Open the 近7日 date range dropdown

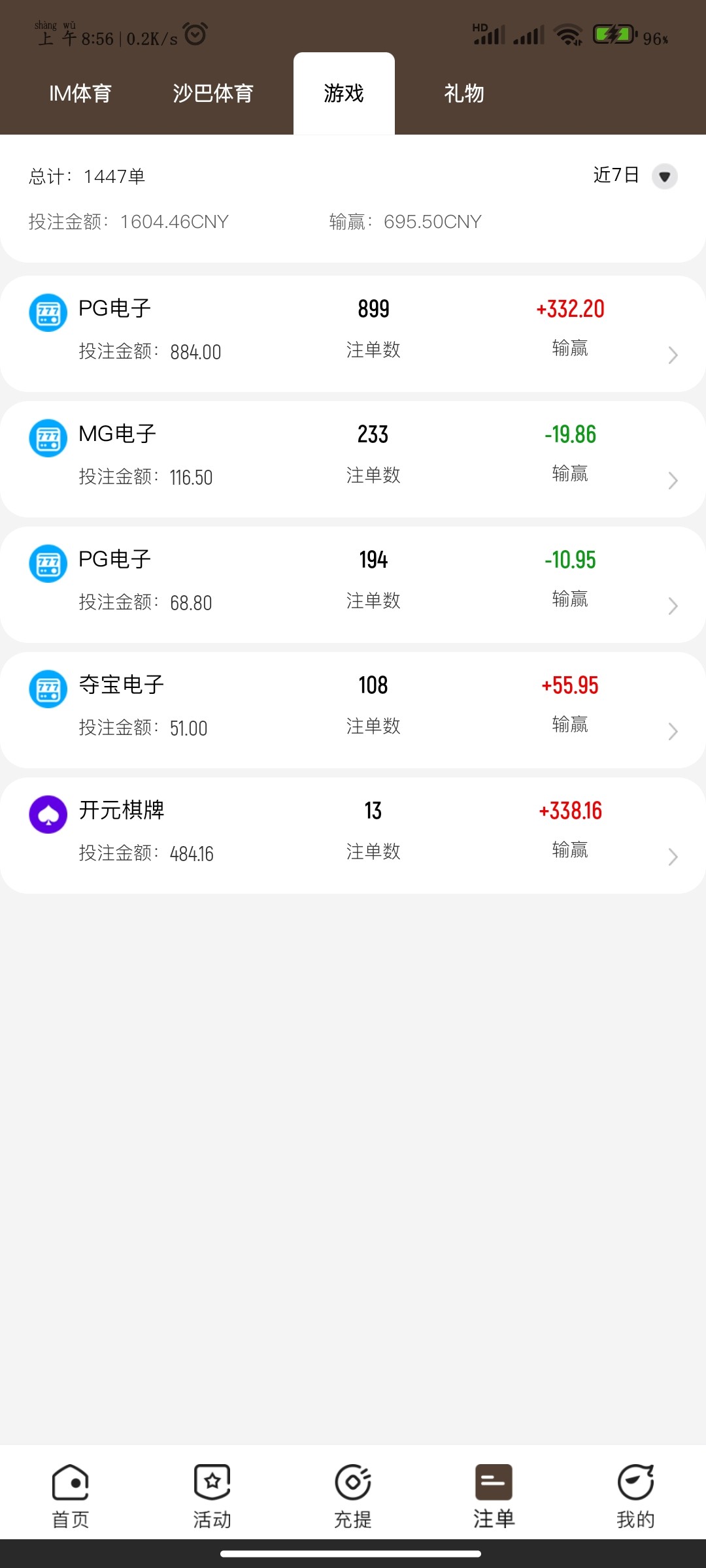tap(664, 176)
